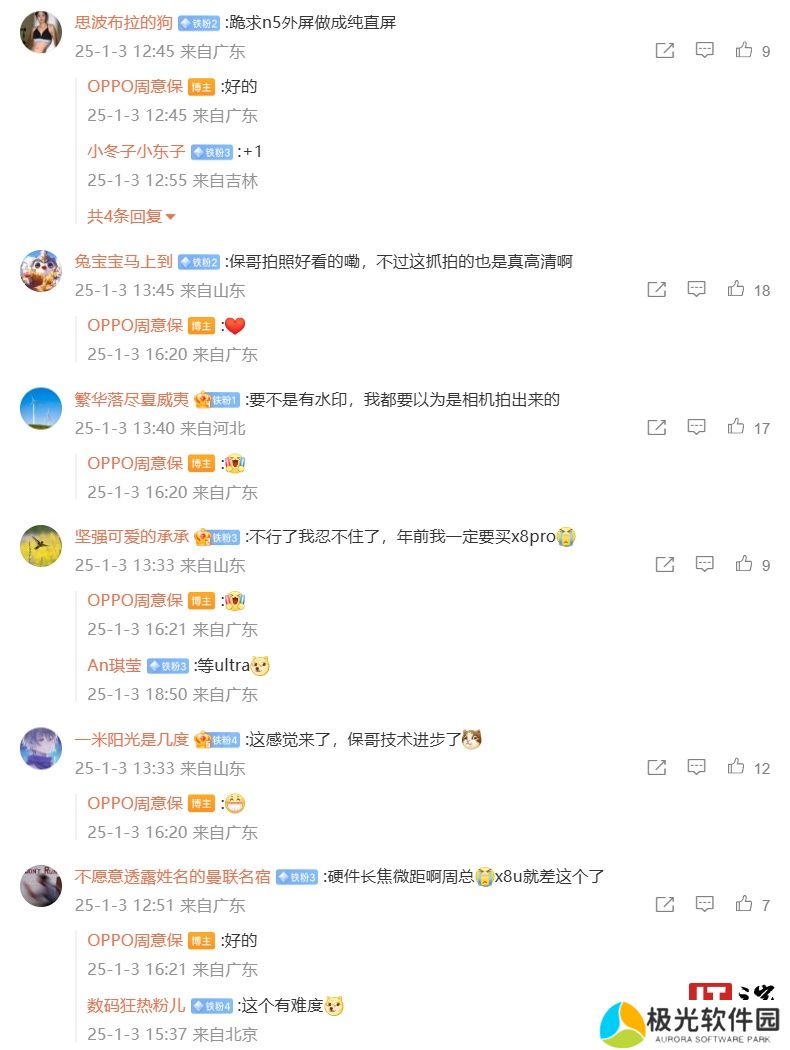Image resolution: width=790 pixels, height=1050 pixels.
Task: Like 一米阳光是几度's comment
Action: [x=737, y=767]
